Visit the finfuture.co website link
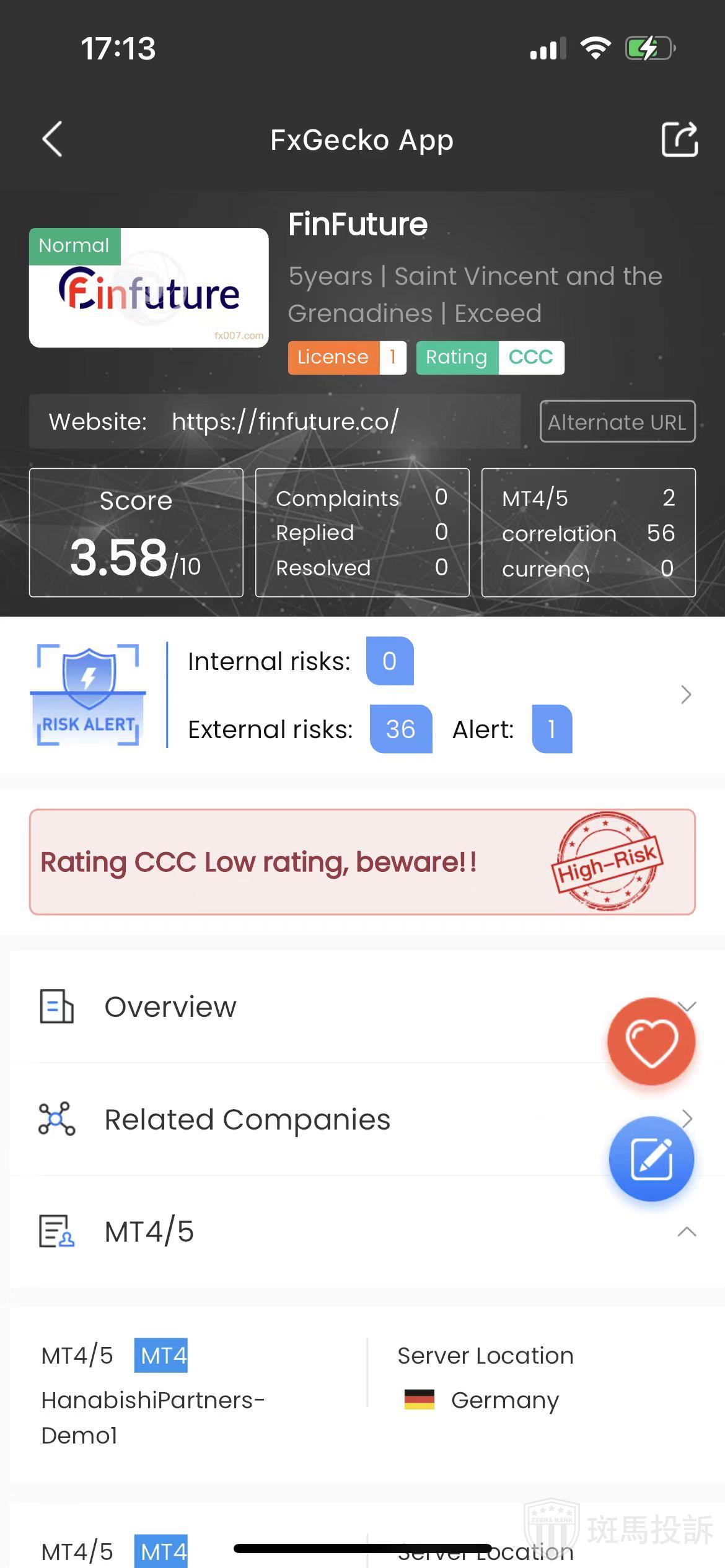 (285, 422)
